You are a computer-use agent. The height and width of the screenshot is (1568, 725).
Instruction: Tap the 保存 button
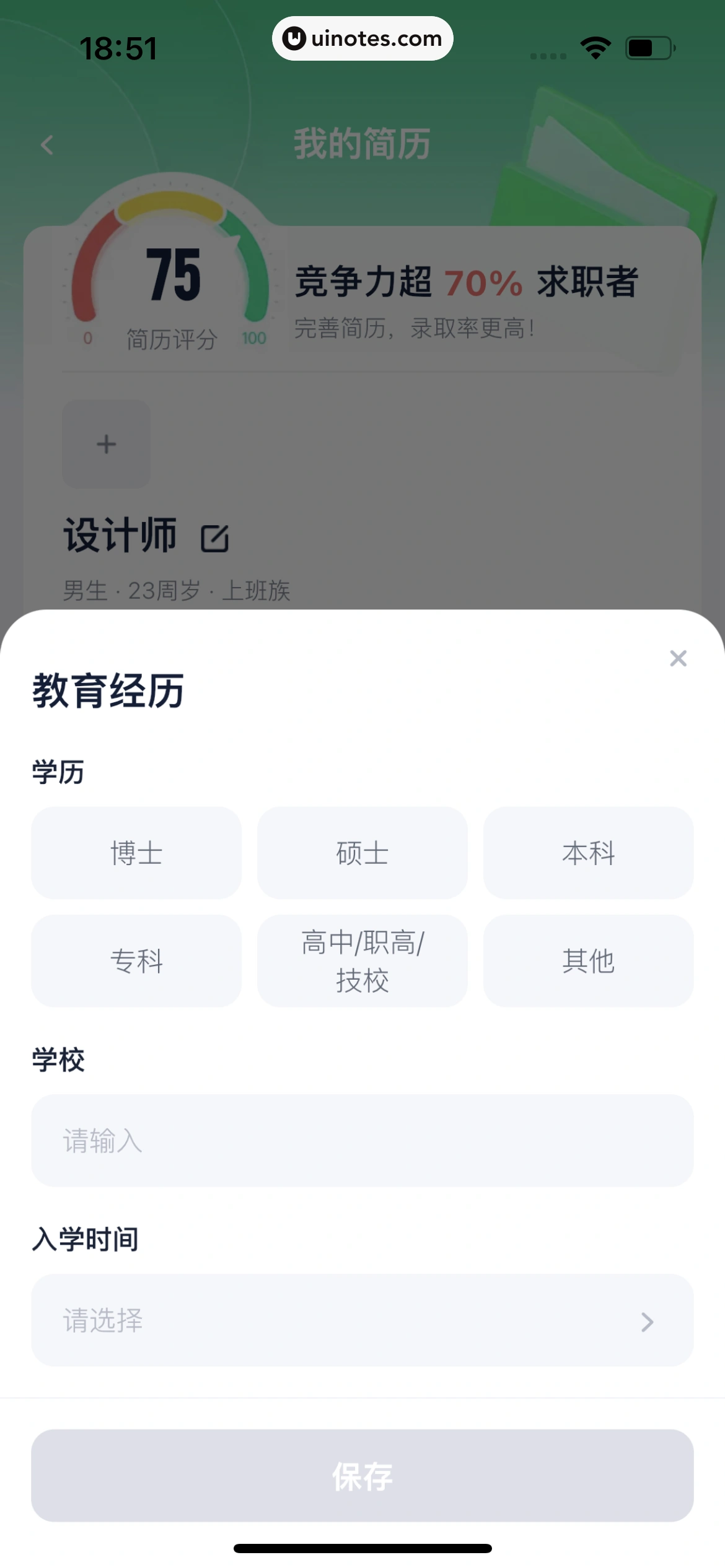tap(362, 1475)
